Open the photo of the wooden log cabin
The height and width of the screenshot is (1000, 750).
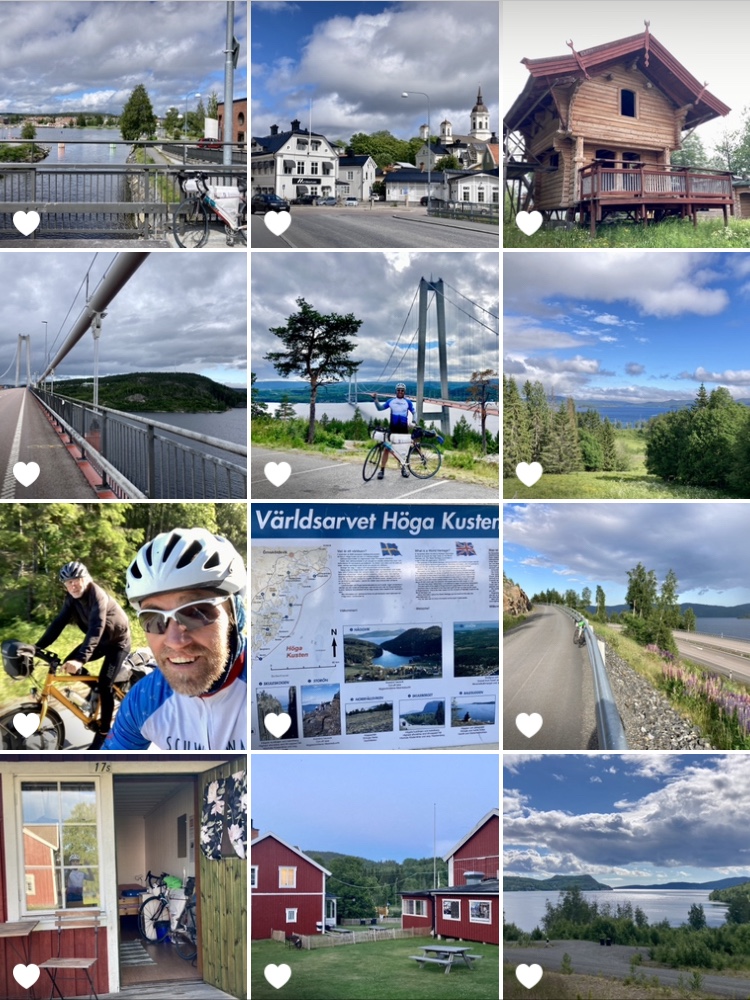point(627,123)
